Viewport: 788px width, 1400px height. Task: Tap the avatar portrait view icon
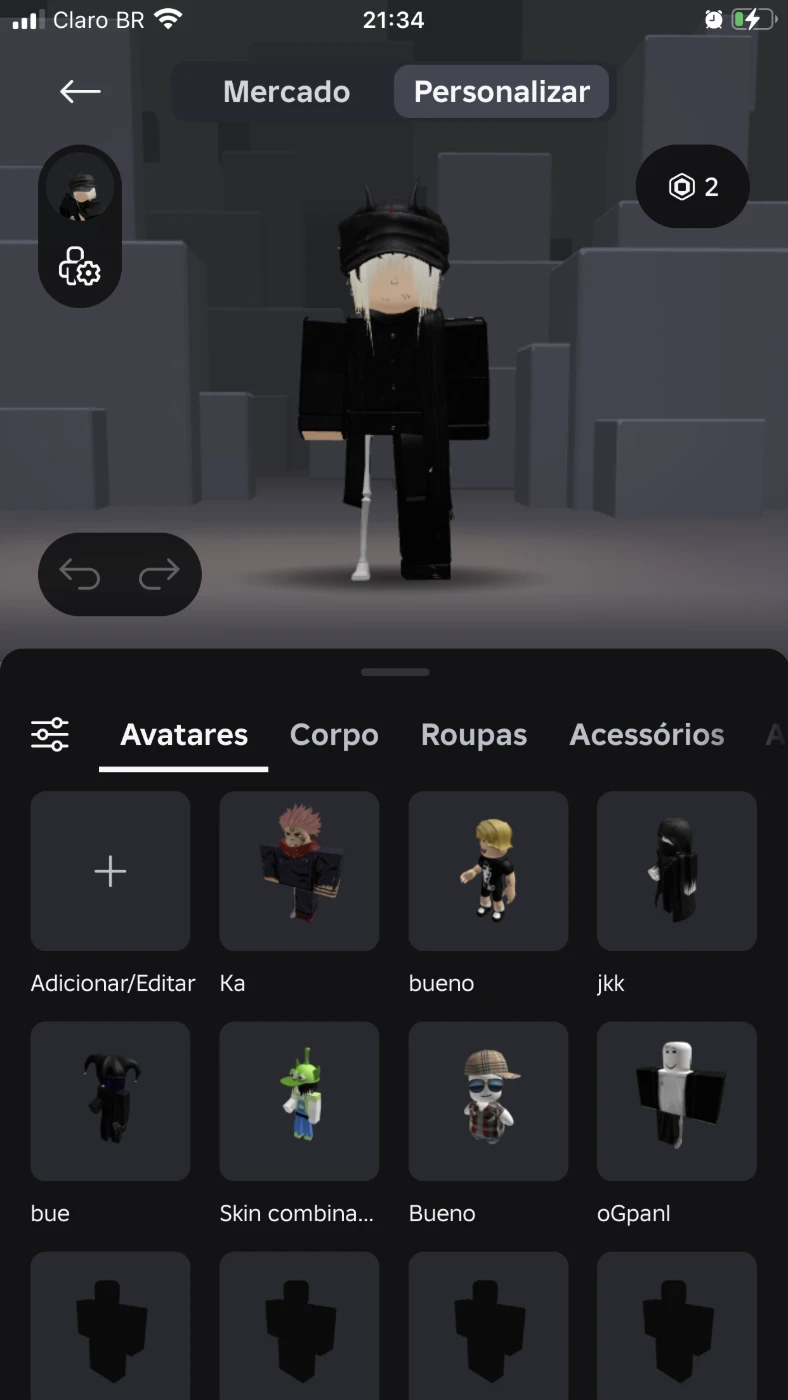[x=80, y=190]
